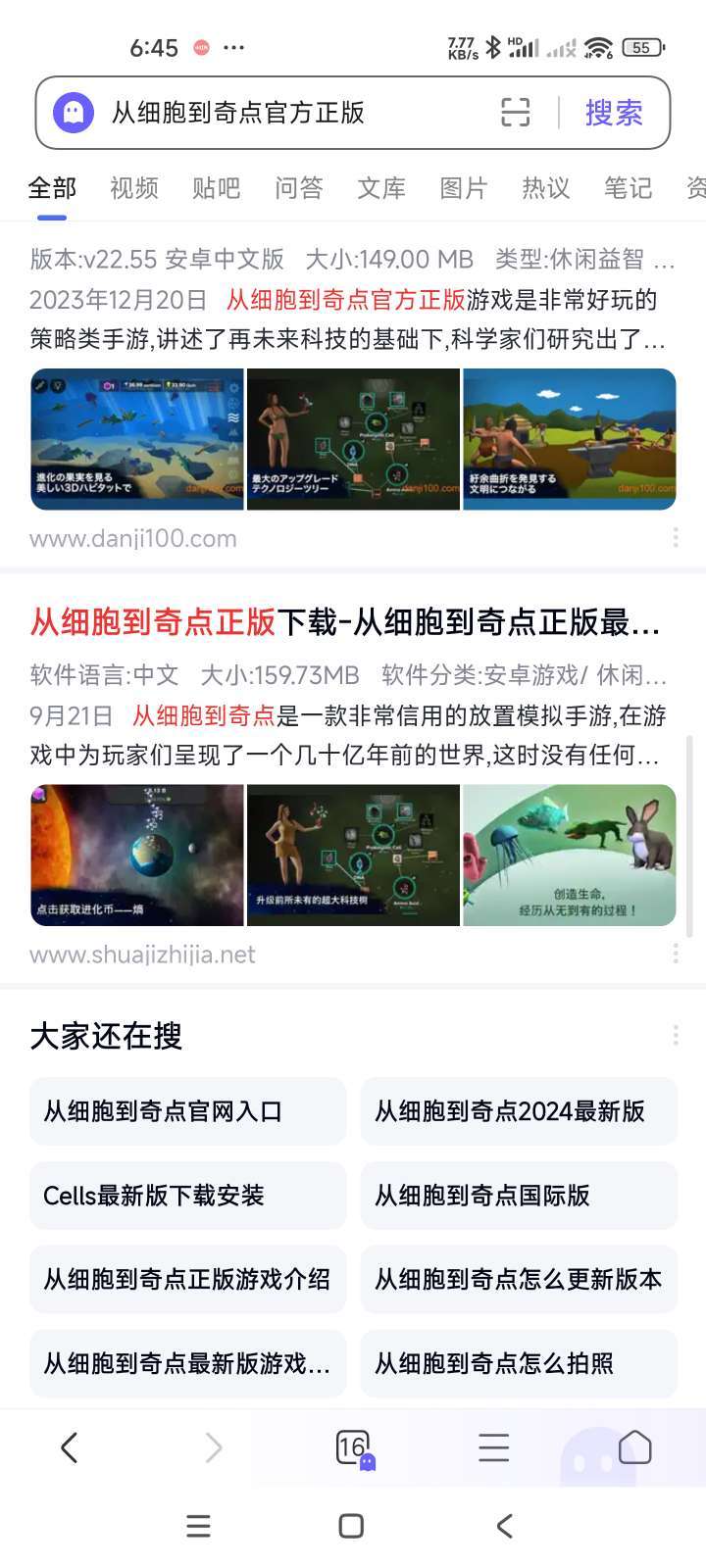Go to the 文库 tab
The width and height of the screenshot is (706, 1568).
click(x=380, y=187)
